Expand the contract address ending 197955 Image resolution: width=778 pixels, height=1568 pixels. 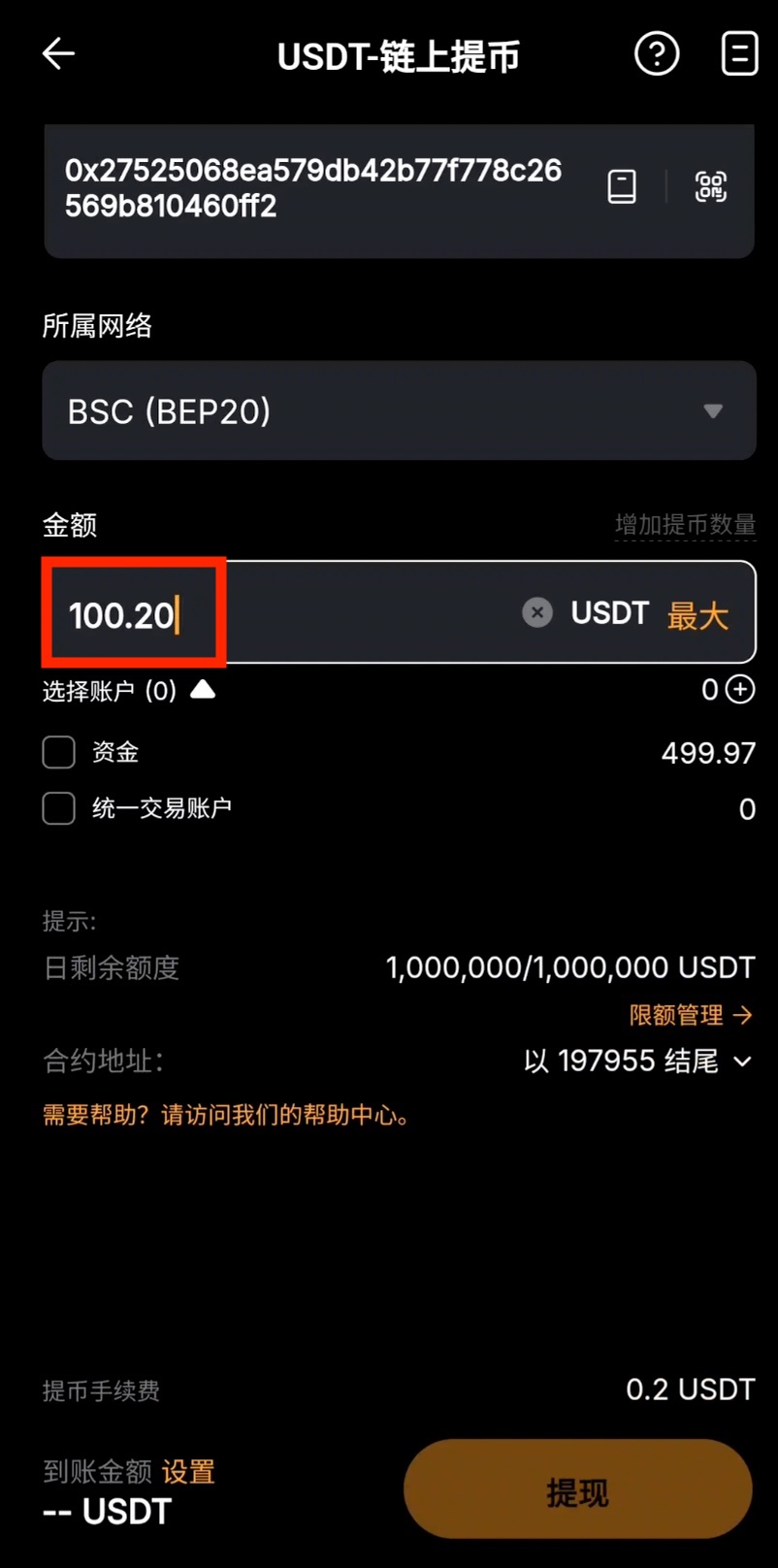pos(743,1062)
